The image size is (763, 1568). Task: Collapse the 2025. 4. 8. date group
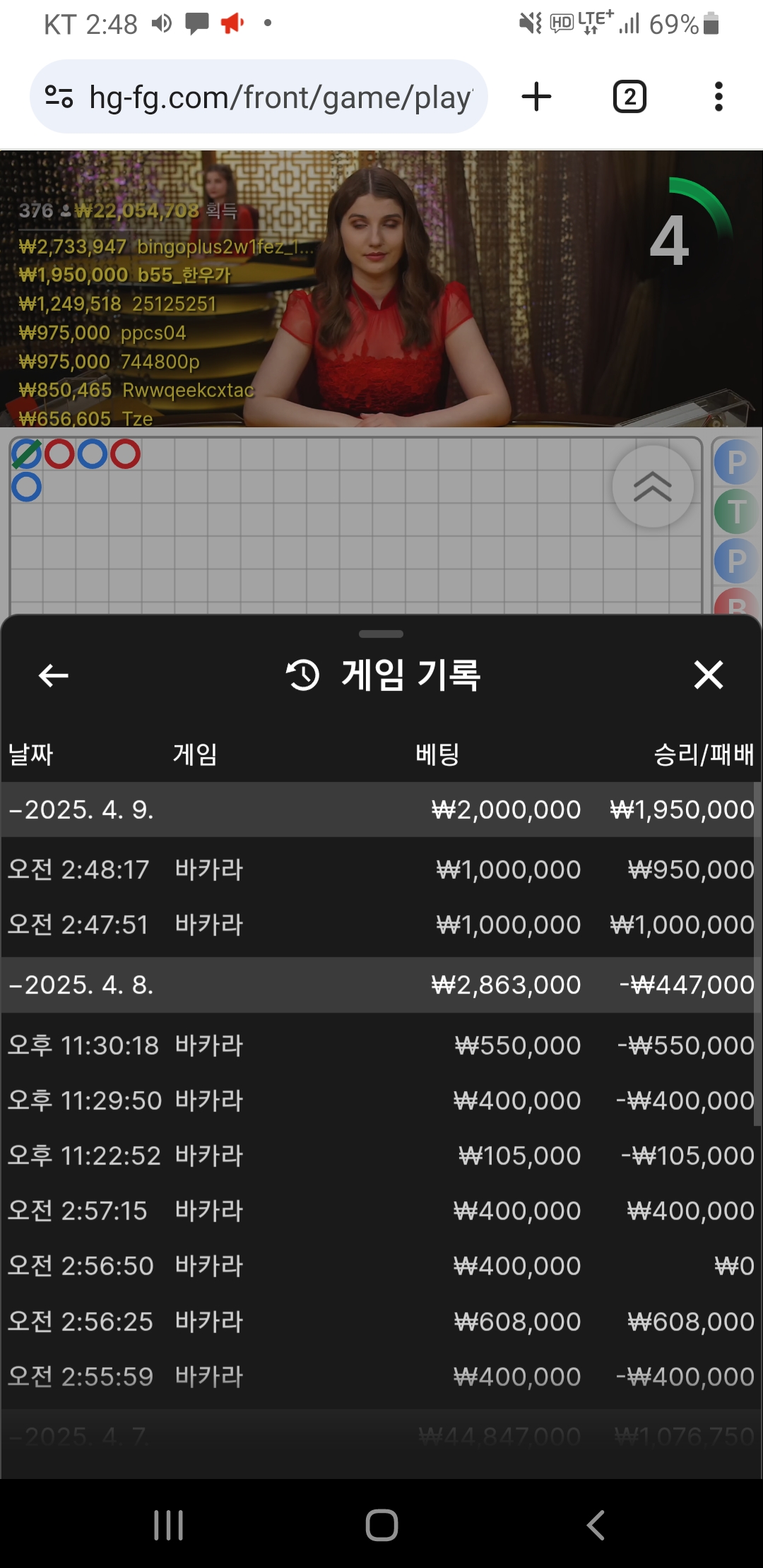(82, 985)
